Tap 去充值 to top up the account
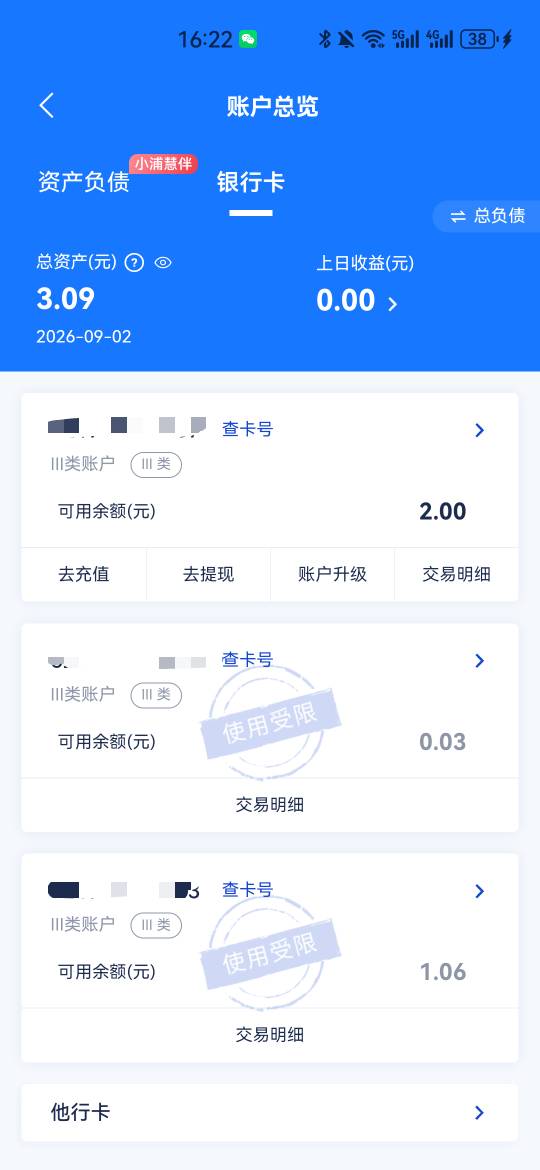Screen dimensions: 540x1170 point(84,574)
